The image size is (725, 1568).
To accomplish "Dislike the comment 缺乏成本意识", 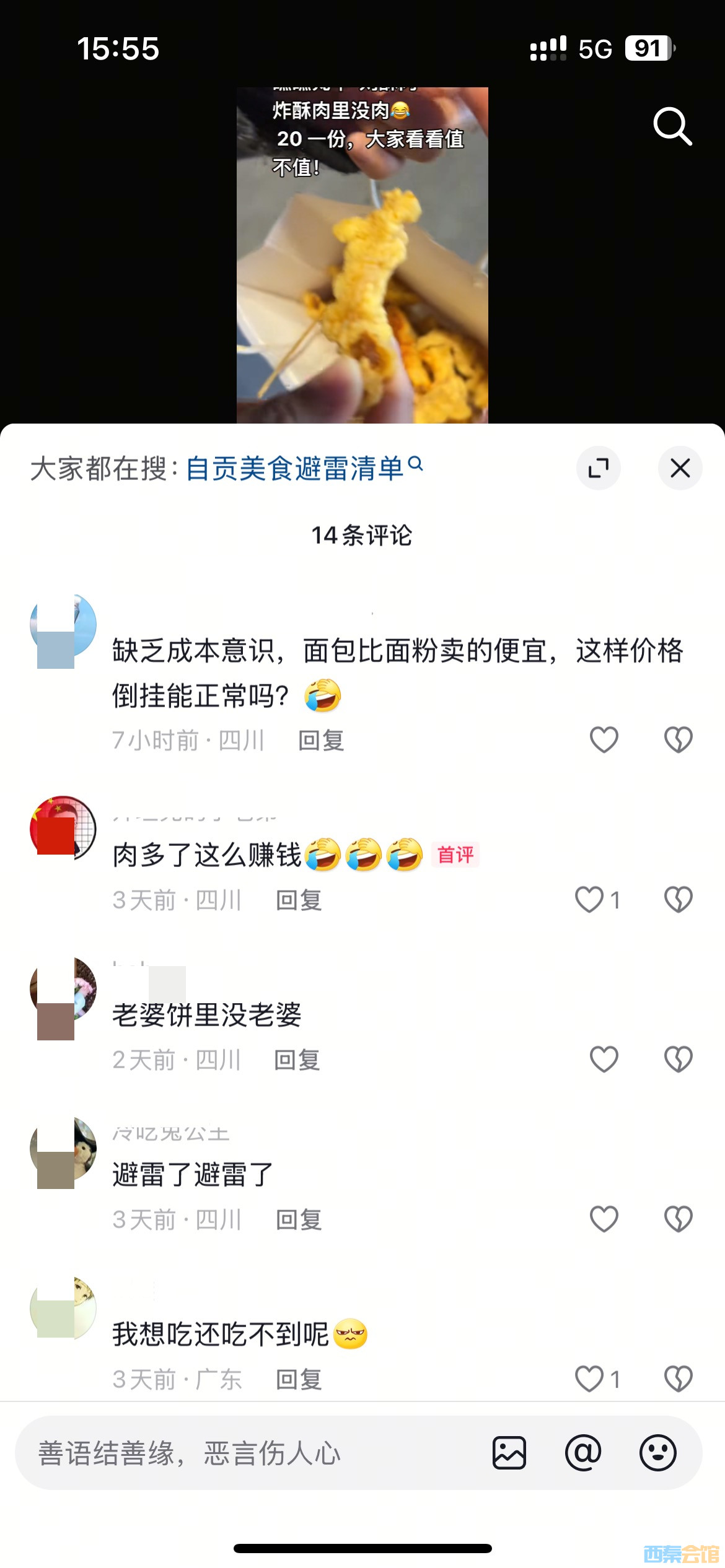I will coord(678,739).
